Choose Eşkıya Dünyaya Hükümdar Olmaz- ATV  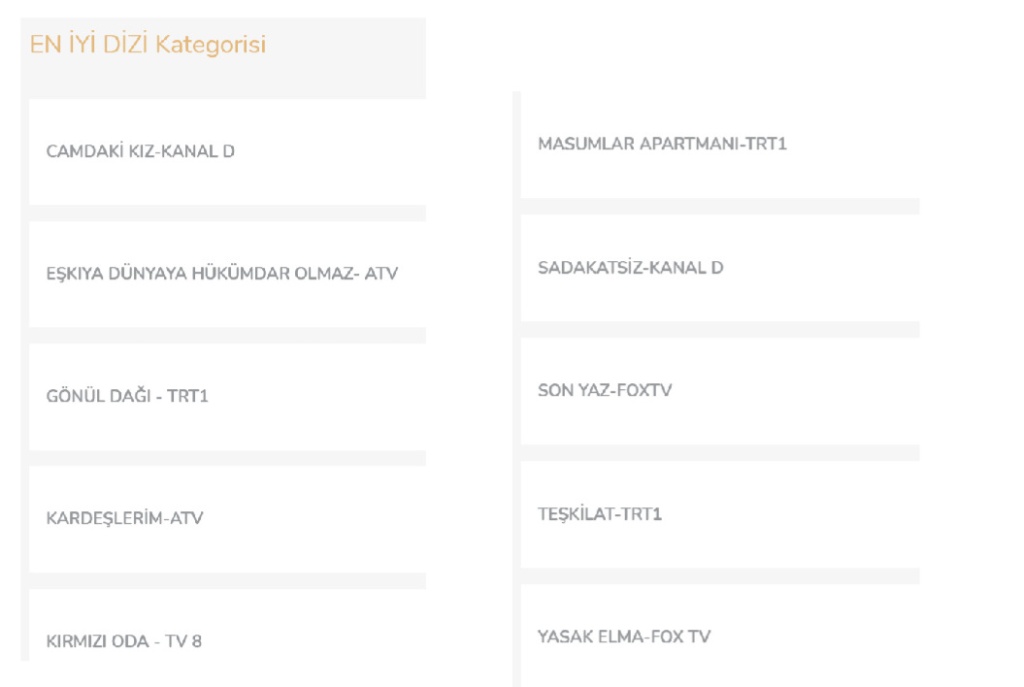(x=222, y=274)
